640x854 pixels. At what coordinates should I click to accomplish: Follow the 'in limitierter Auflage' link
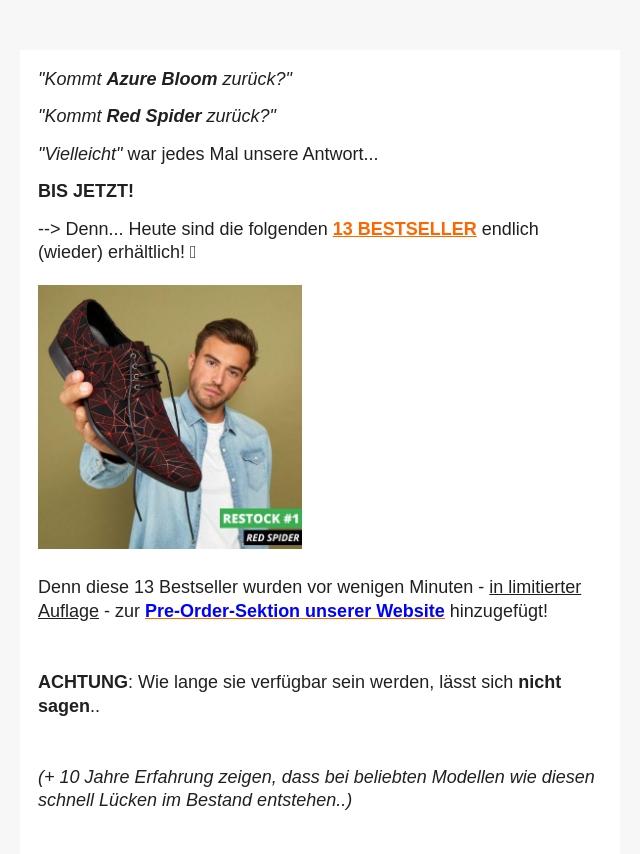(x=534, y=588)
